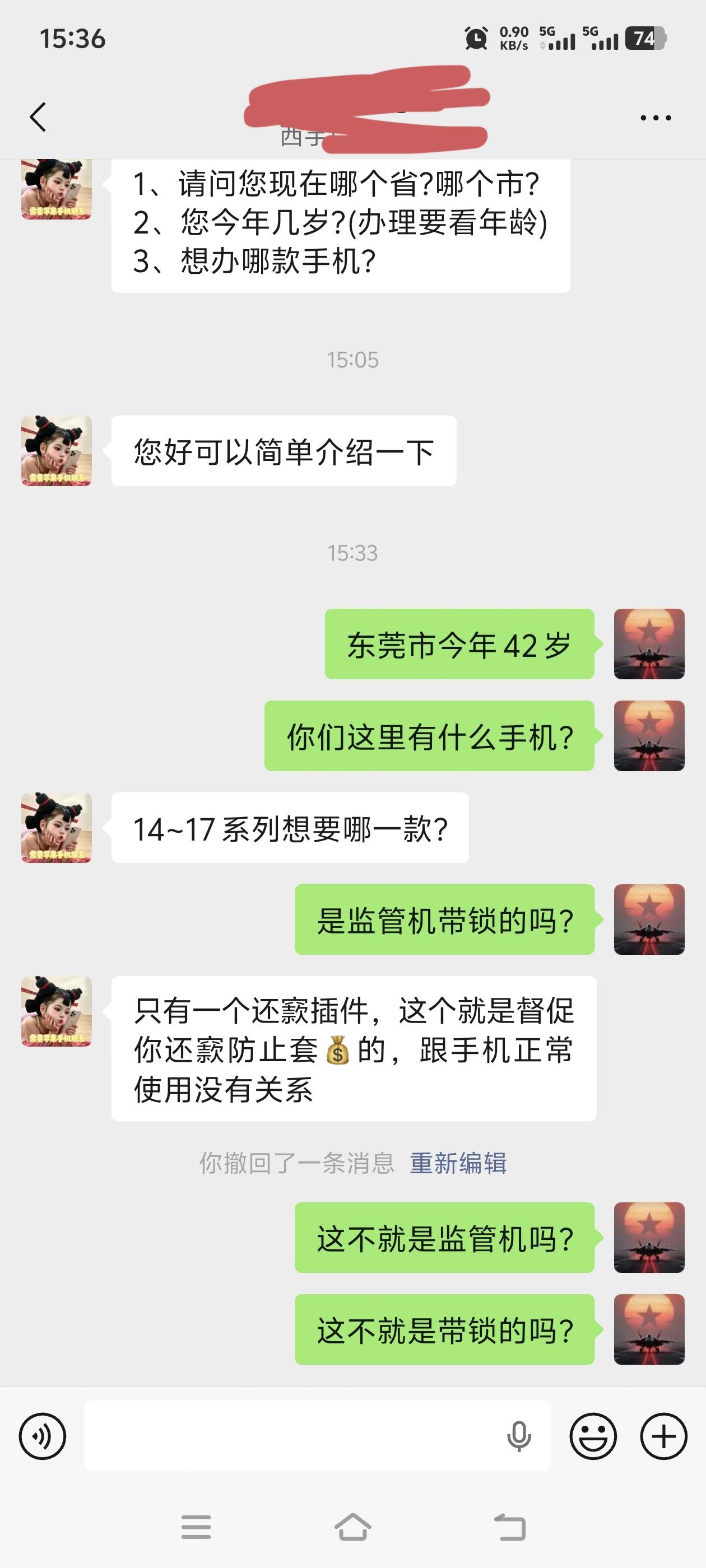Go back to the chat list

(x=38, y=117)
